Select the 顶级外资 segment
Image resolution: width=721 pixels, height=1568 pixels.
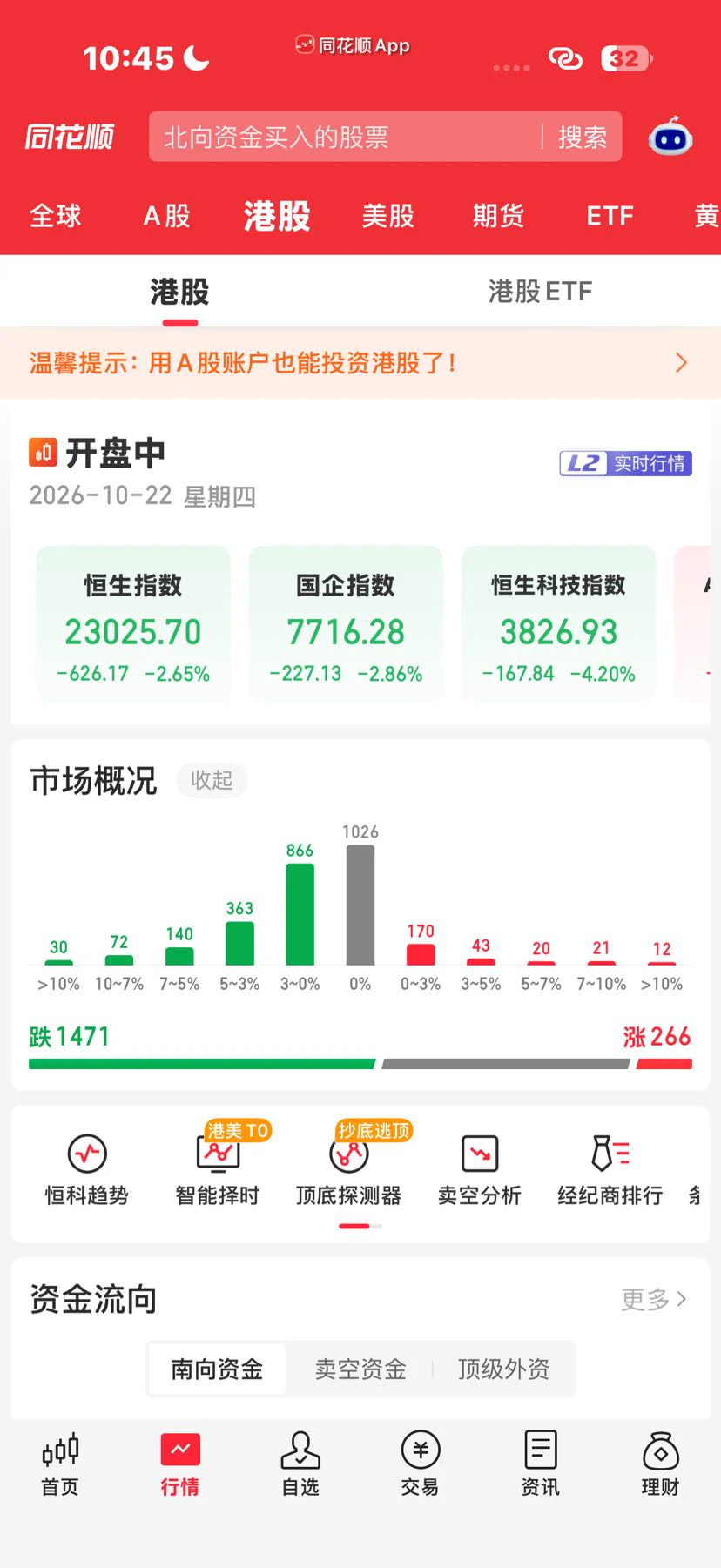pos(503,1369)
